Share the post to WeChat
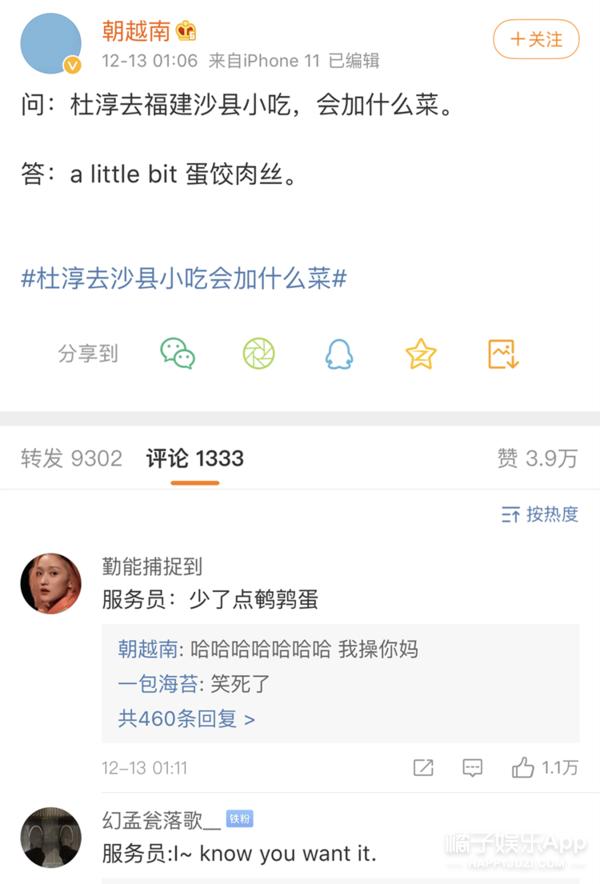The image size is (600, 884). coord(178,353)
